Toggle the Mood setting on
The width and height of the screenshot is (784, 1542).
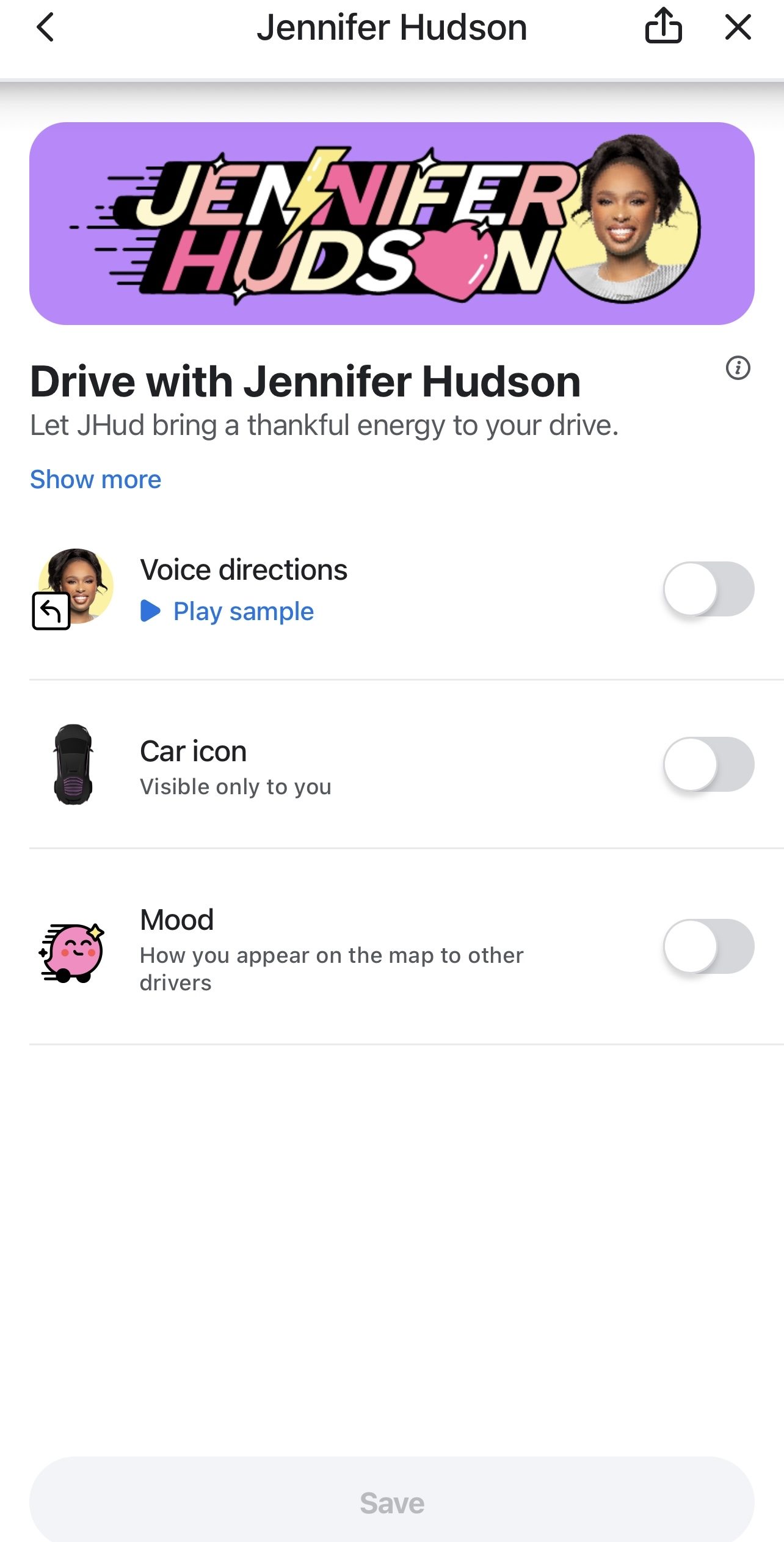pos(708,946)
